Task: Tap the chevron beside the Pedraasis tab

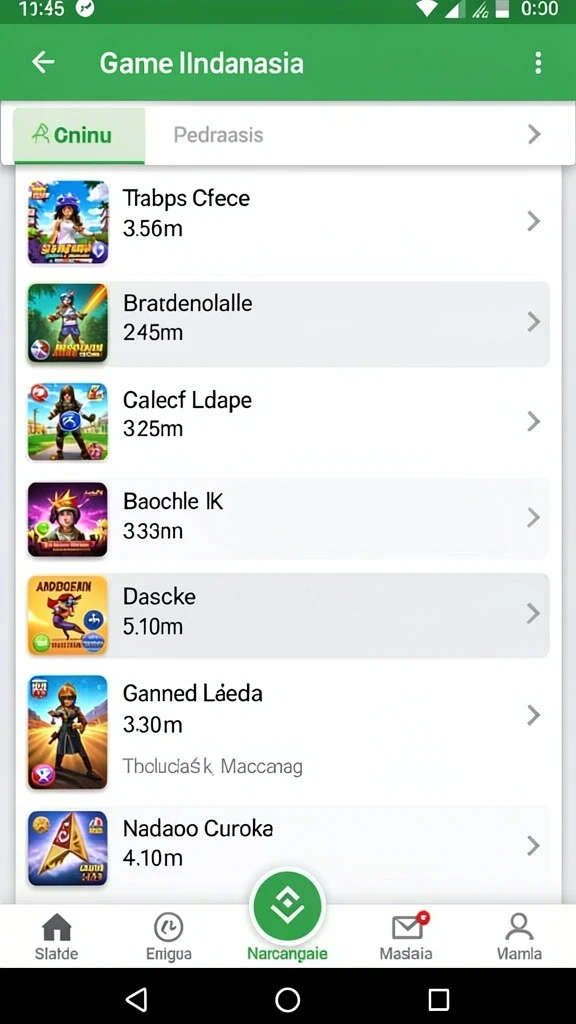Action: click(534, 135)
